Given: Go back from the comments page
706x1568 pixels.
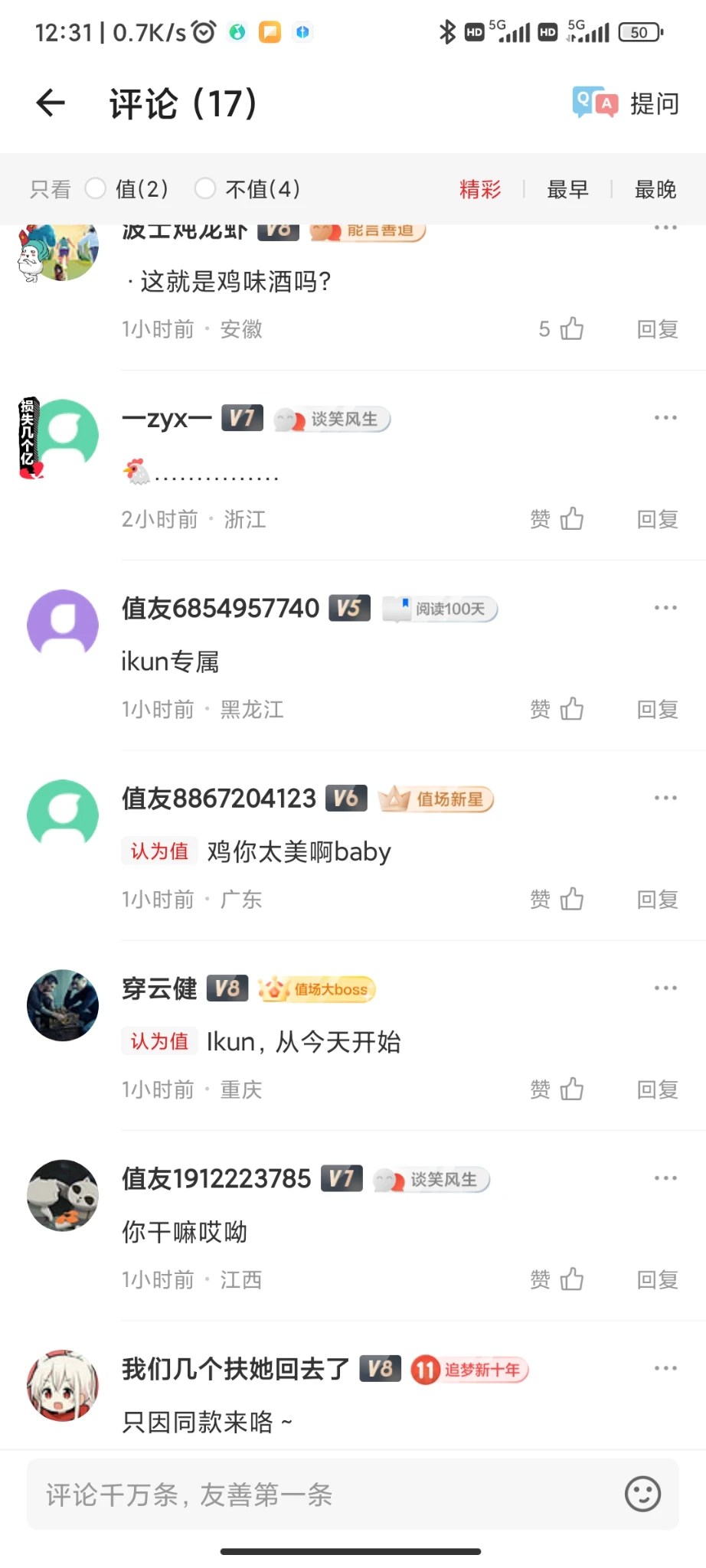Looking at the screenshot, I should tap(51, 103).
